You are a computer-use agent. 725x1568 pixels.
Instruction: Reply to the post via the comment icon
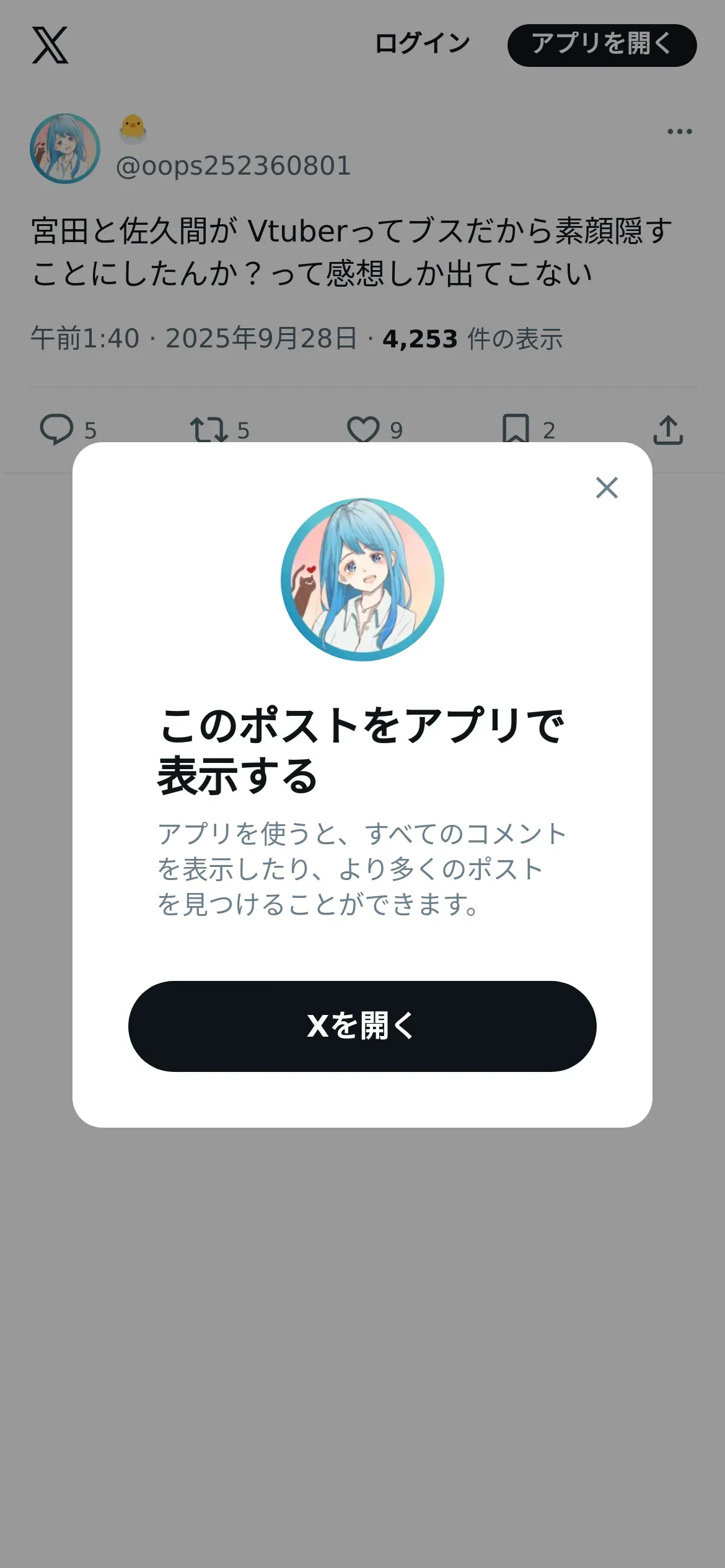56,430
